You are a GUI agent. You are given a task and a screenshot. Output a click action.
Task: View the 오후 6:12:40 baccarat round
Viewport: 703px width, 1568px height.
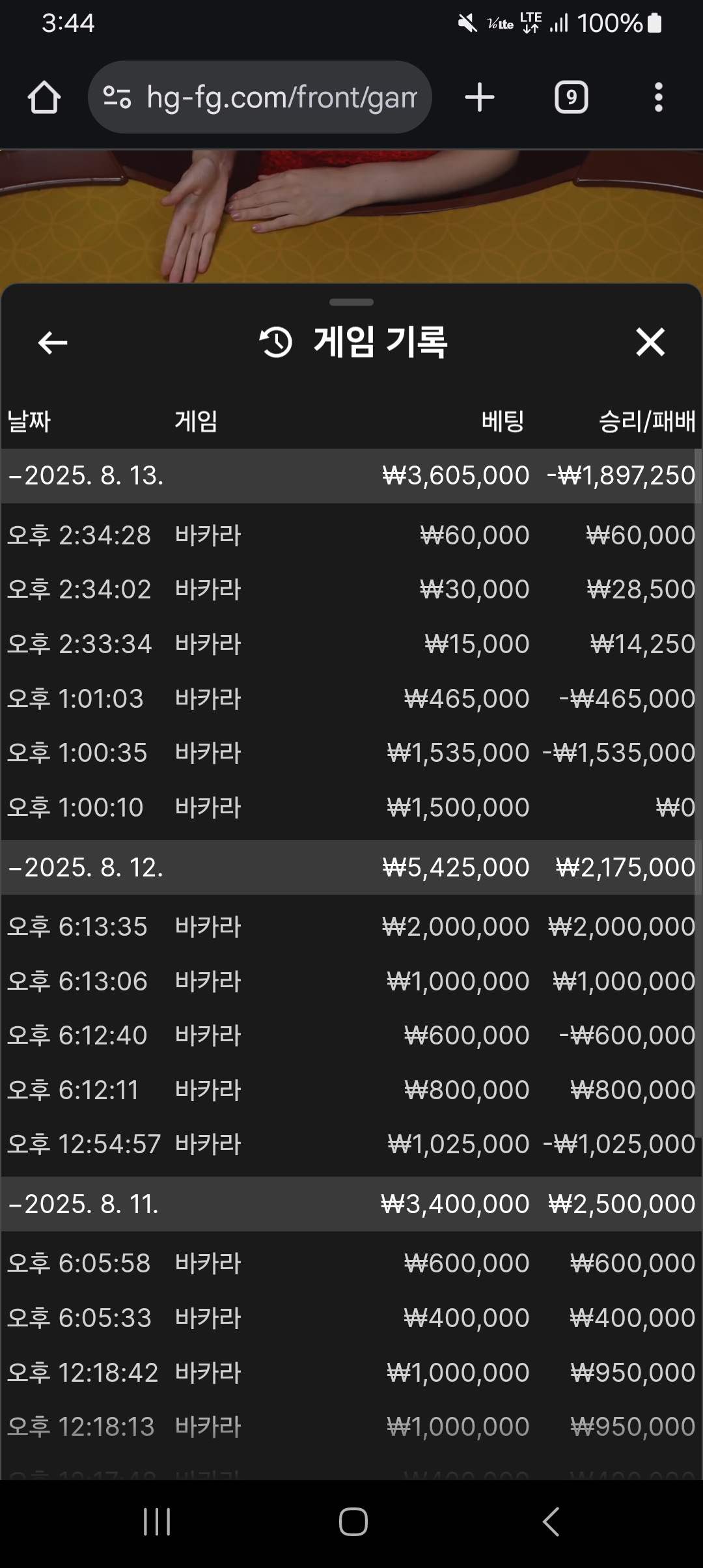[351, 1035]
